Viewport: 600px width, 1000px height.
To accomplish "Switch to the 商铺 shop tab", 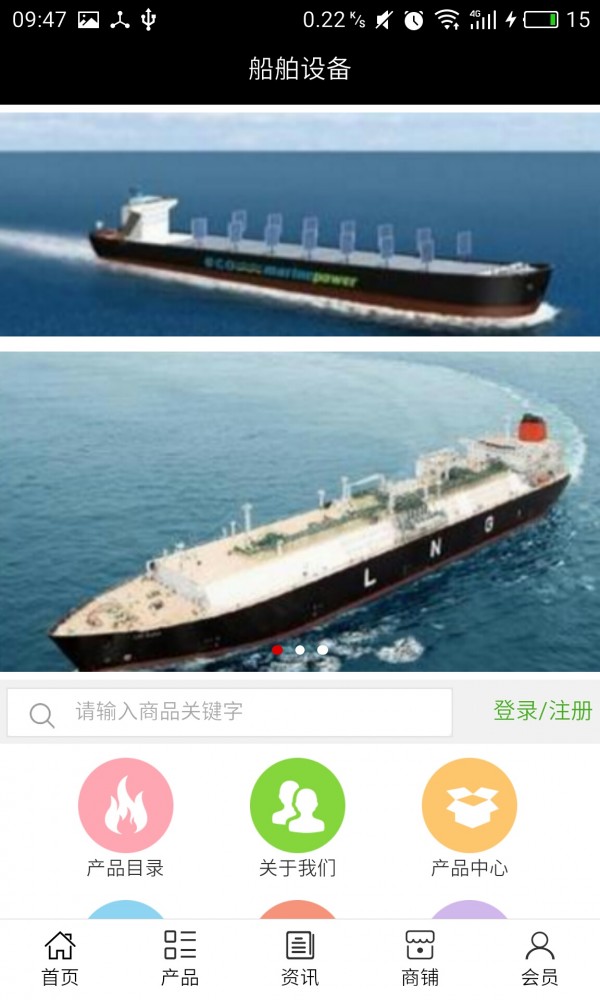I will coord(420,958).
